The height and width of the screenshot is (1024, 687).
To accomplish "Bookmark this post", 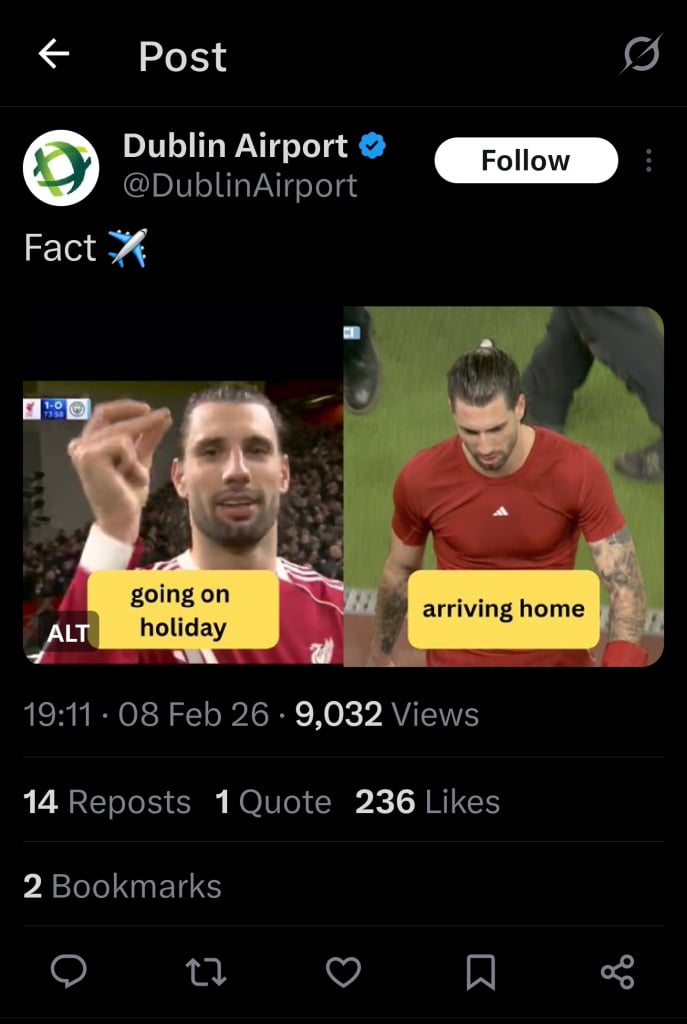I will [x=480, y=971].
